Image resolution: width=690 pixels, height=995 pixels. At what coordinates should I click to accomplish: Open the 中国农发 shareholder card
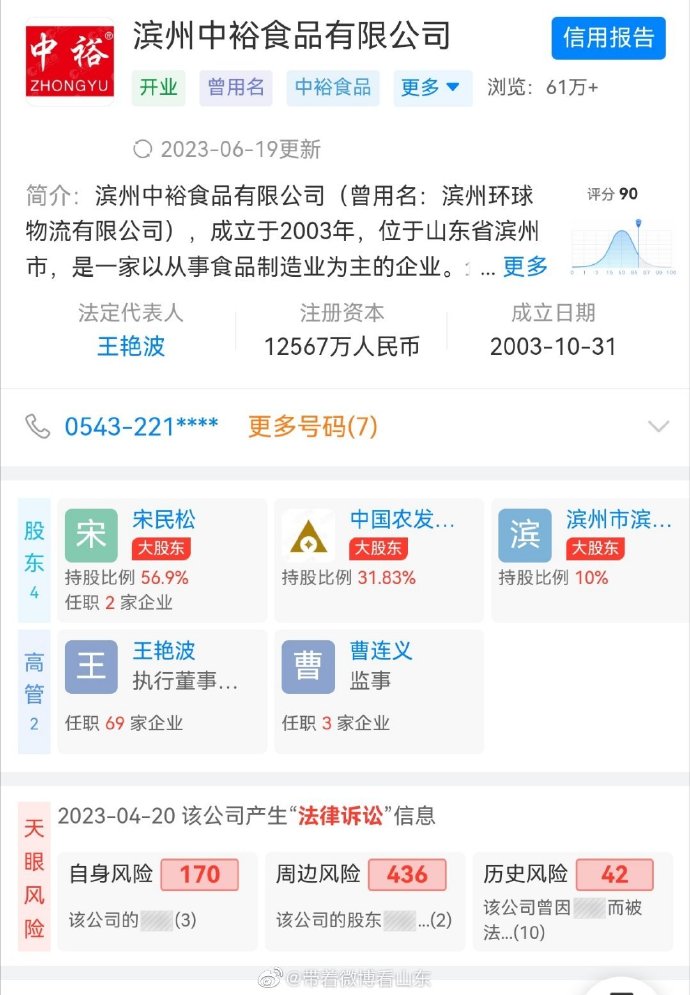click(x=378, y=560)
